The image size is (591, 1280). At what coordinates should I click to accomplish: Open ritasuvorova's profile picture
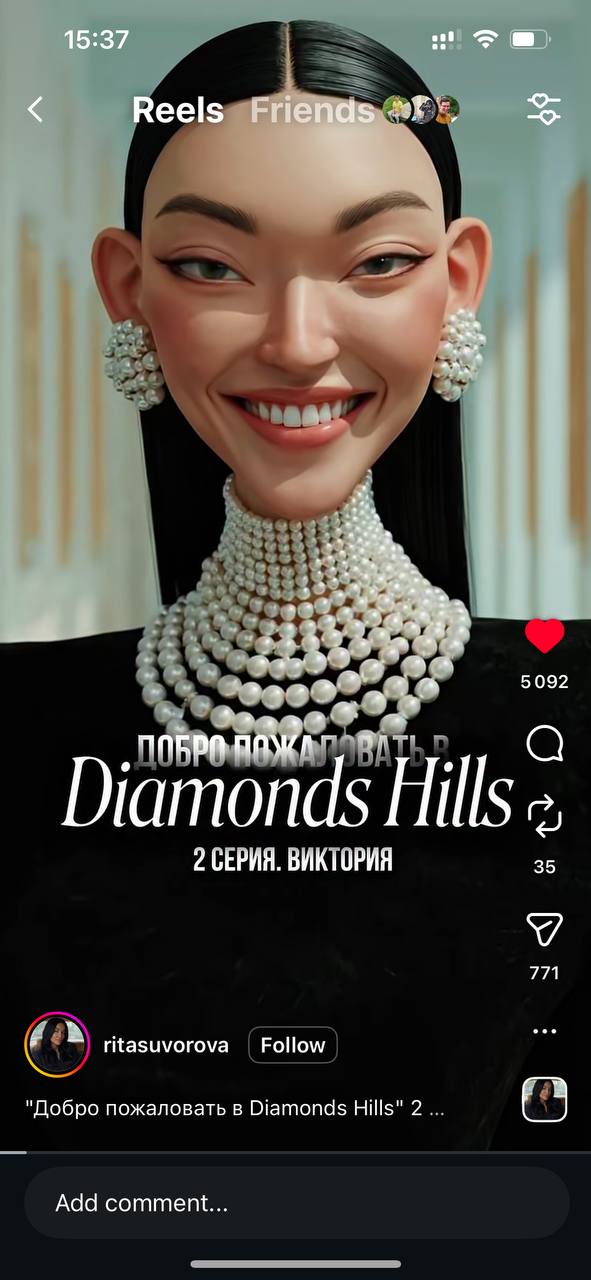57,1045
